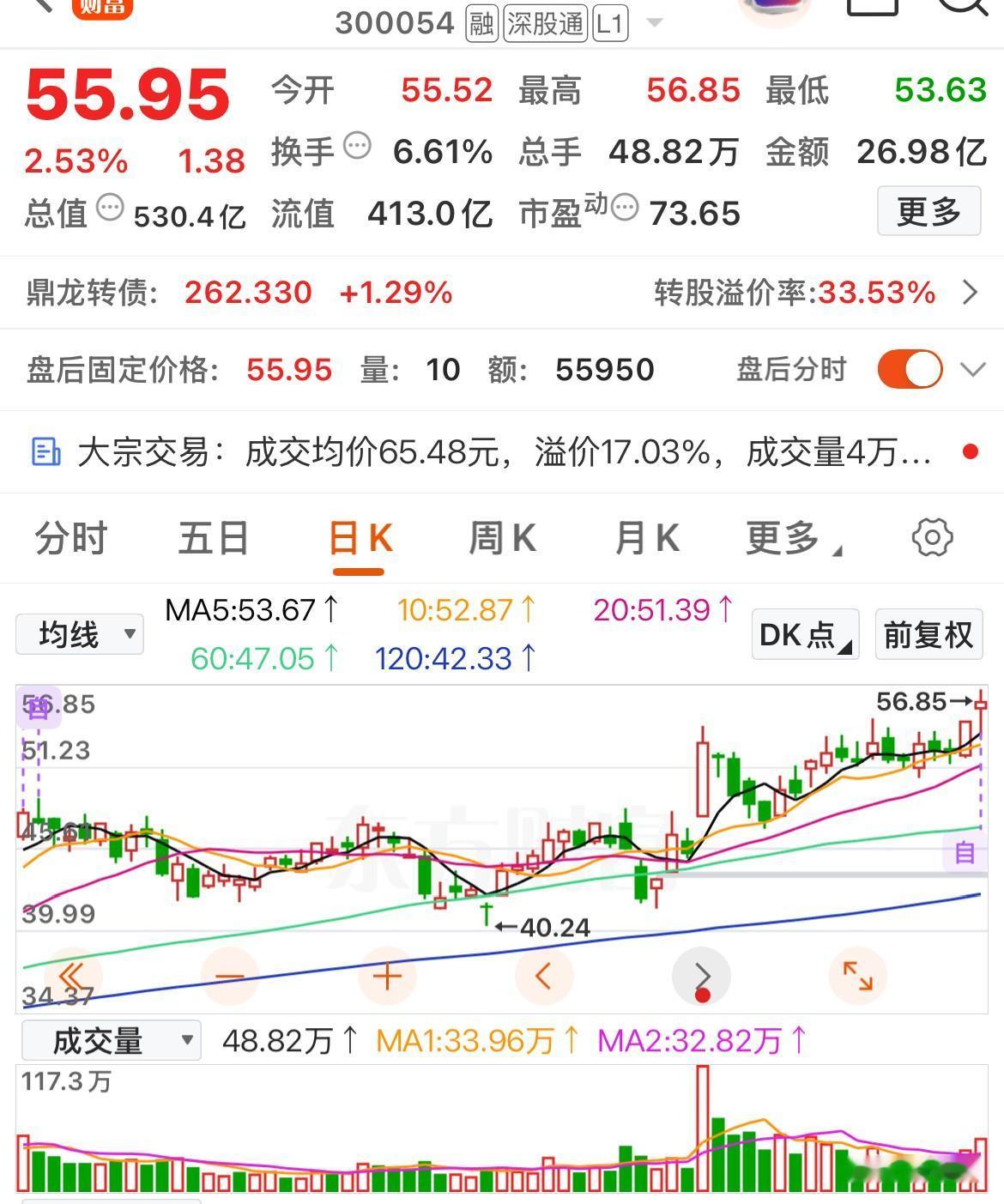Expand the DK点 dropdown
1004x1204 pixels.
click(x=803, y=634)
